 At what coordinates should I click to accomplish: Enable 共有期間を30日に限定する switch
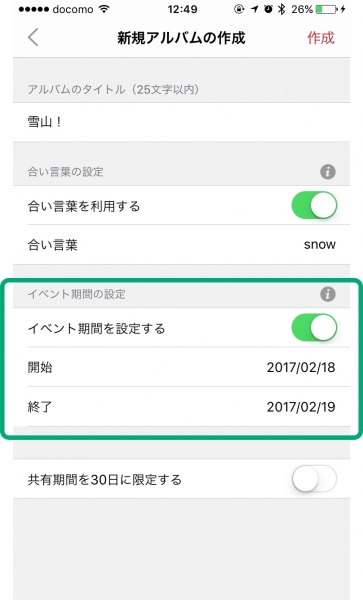coord(314,479)
